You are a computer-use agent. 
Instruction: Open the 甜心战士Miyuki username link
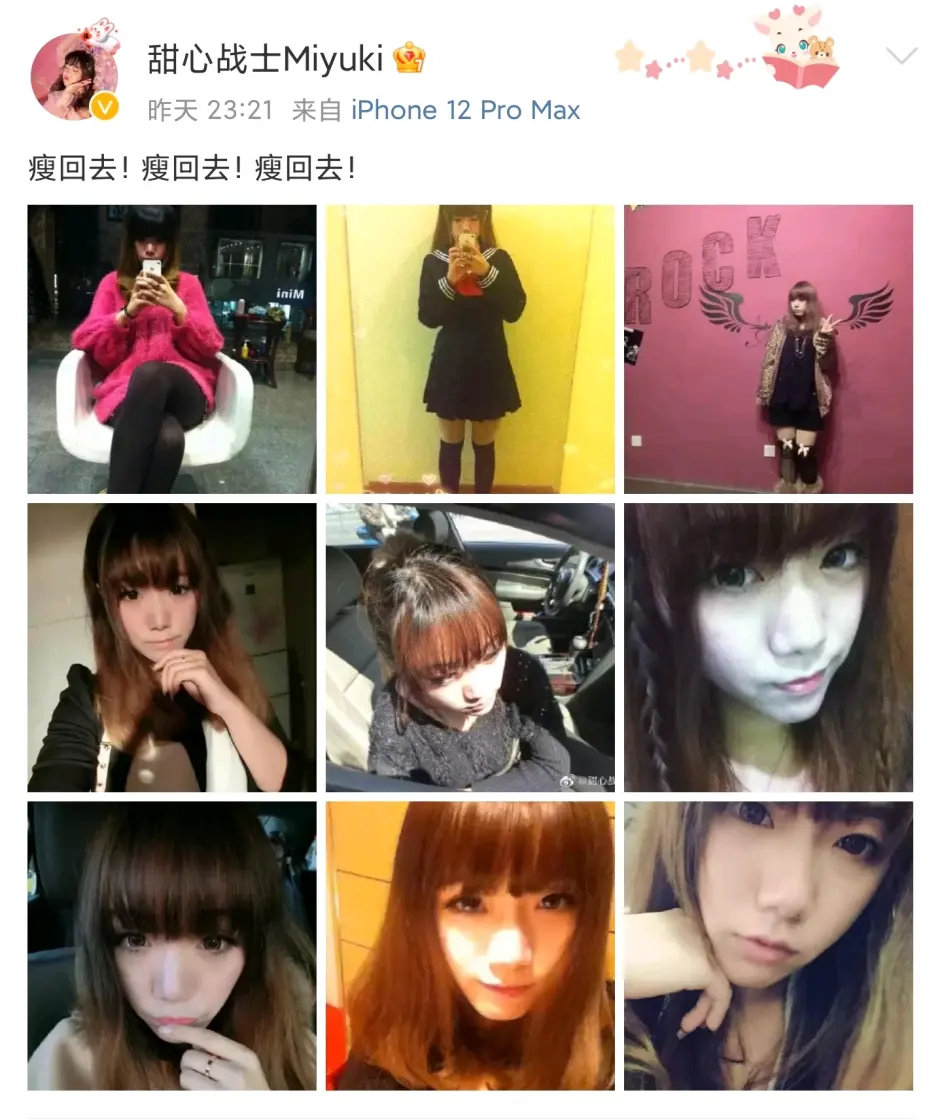(x=265, y=59)
